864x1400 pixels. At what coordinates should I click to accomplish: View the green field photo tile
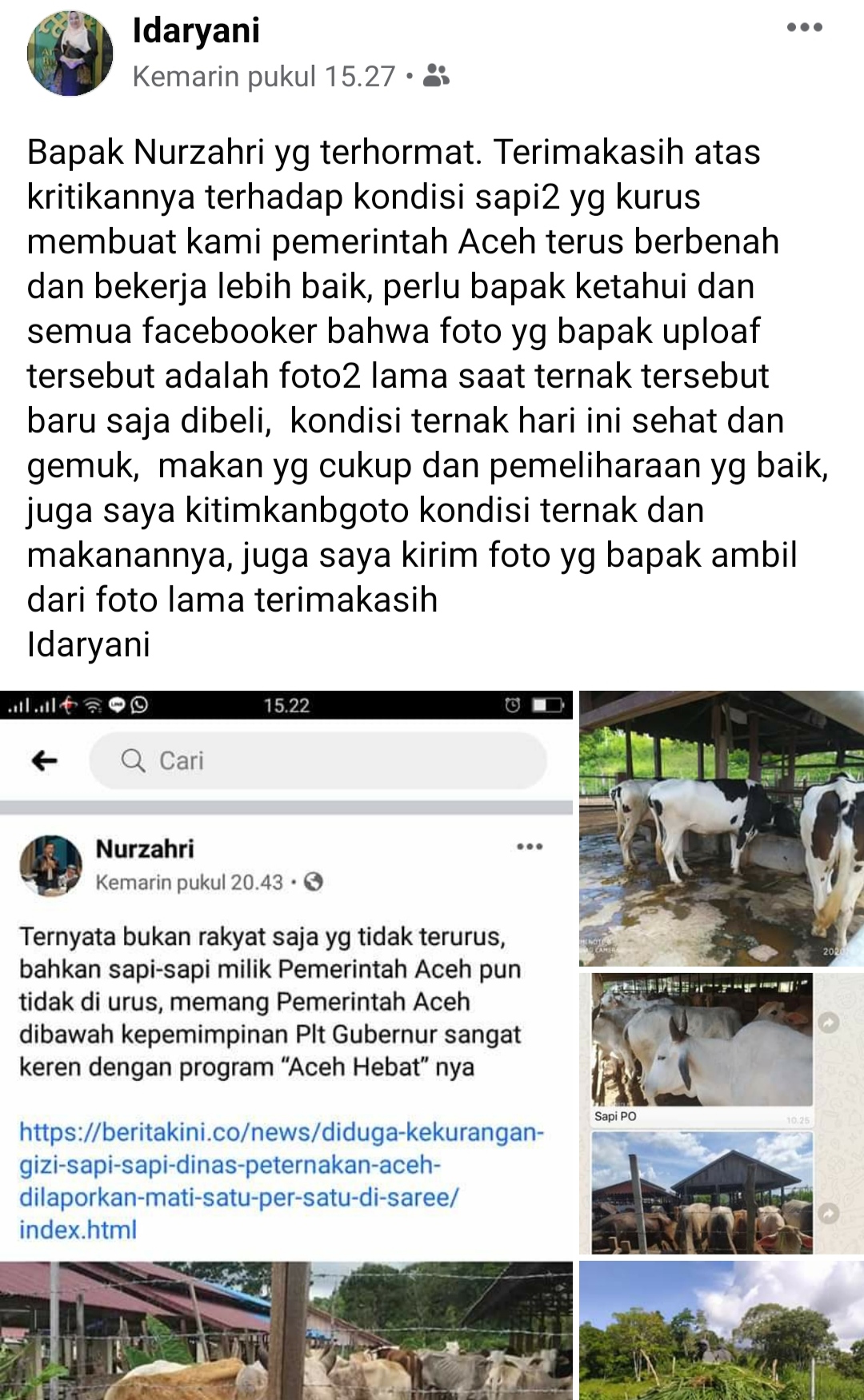click(721, 1330)
